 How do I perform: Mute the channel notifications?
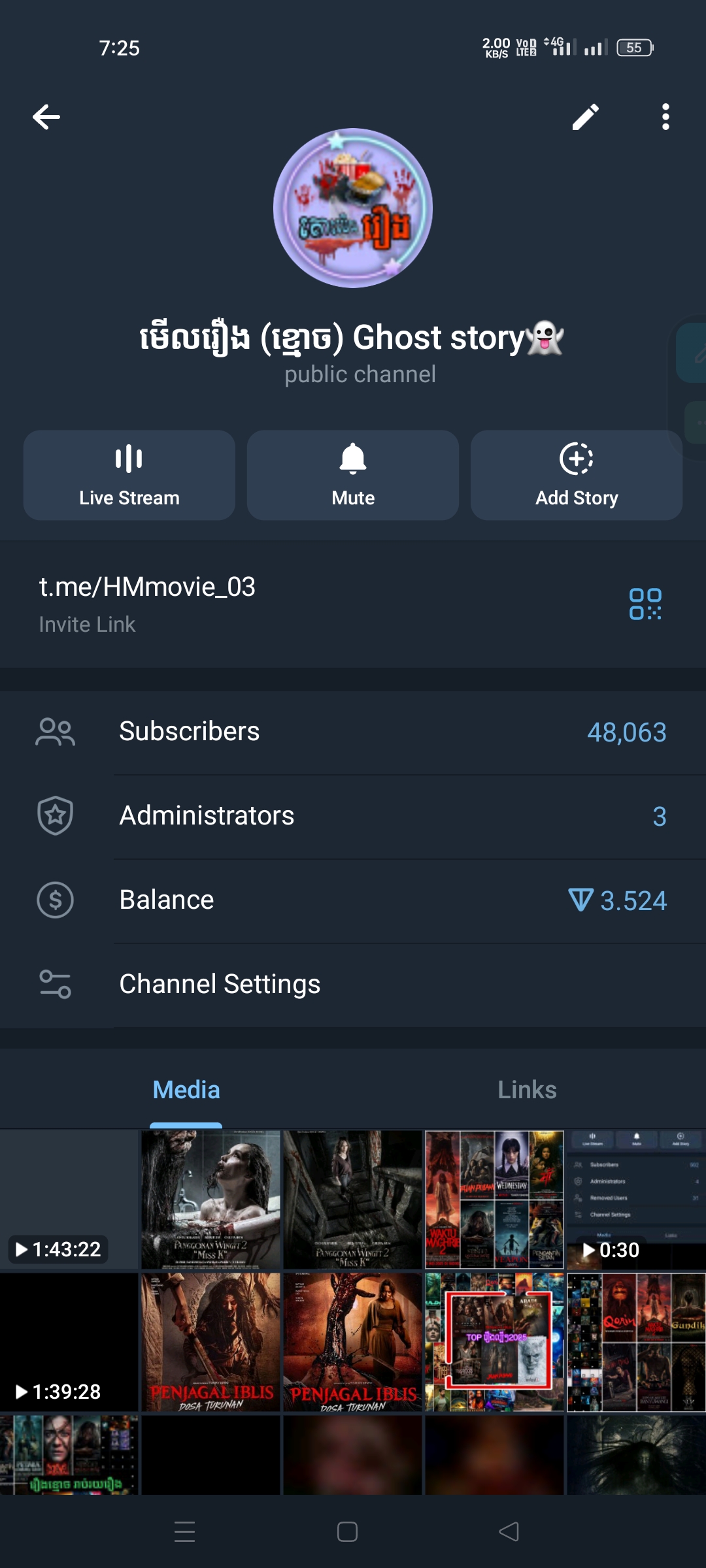coord(352,475)
